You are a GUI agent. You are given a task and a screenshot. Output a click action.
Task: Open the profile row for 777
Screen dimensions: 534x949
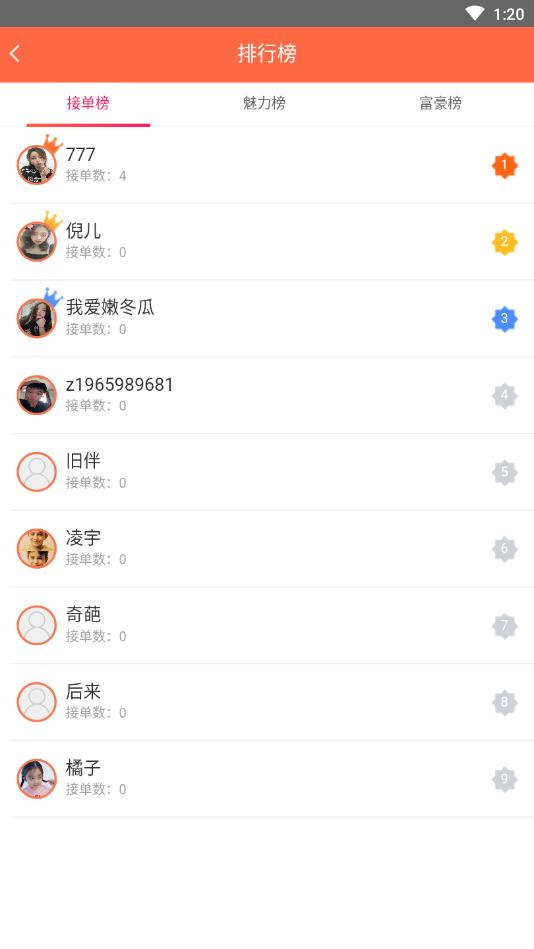click(267, 165)
